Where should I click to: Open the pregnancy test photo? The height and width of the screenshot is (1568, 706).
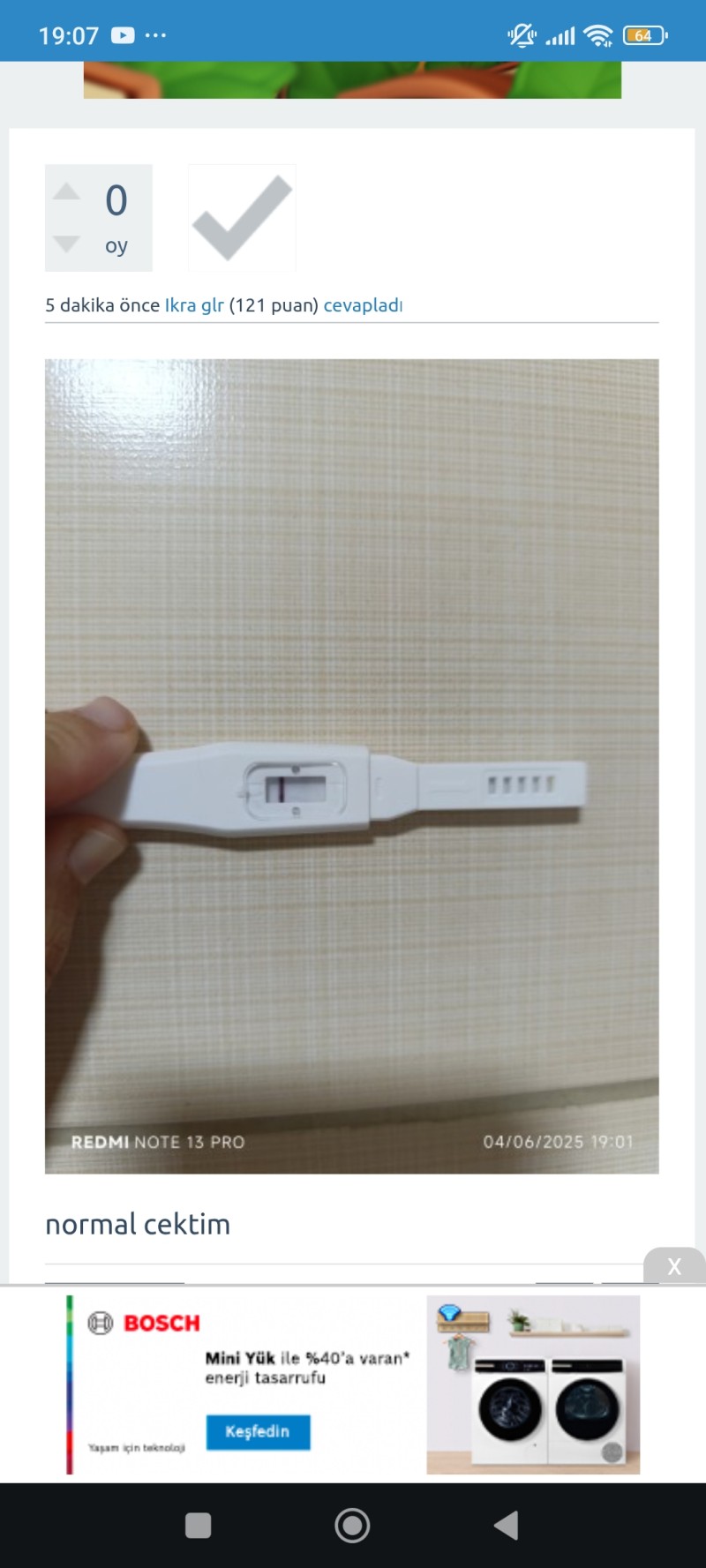pyautogui.click(x=351, y=765)
